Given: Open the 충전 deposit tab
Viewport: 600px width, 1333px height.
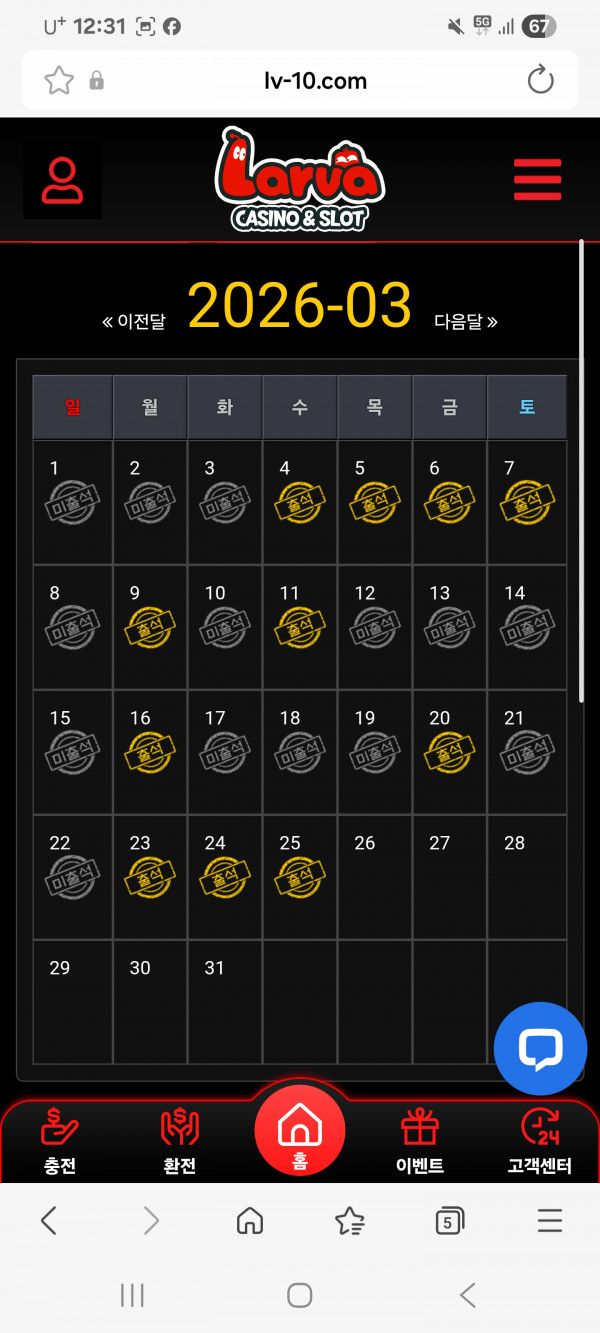Looking at the screenshot, I should click(60, 1142).
